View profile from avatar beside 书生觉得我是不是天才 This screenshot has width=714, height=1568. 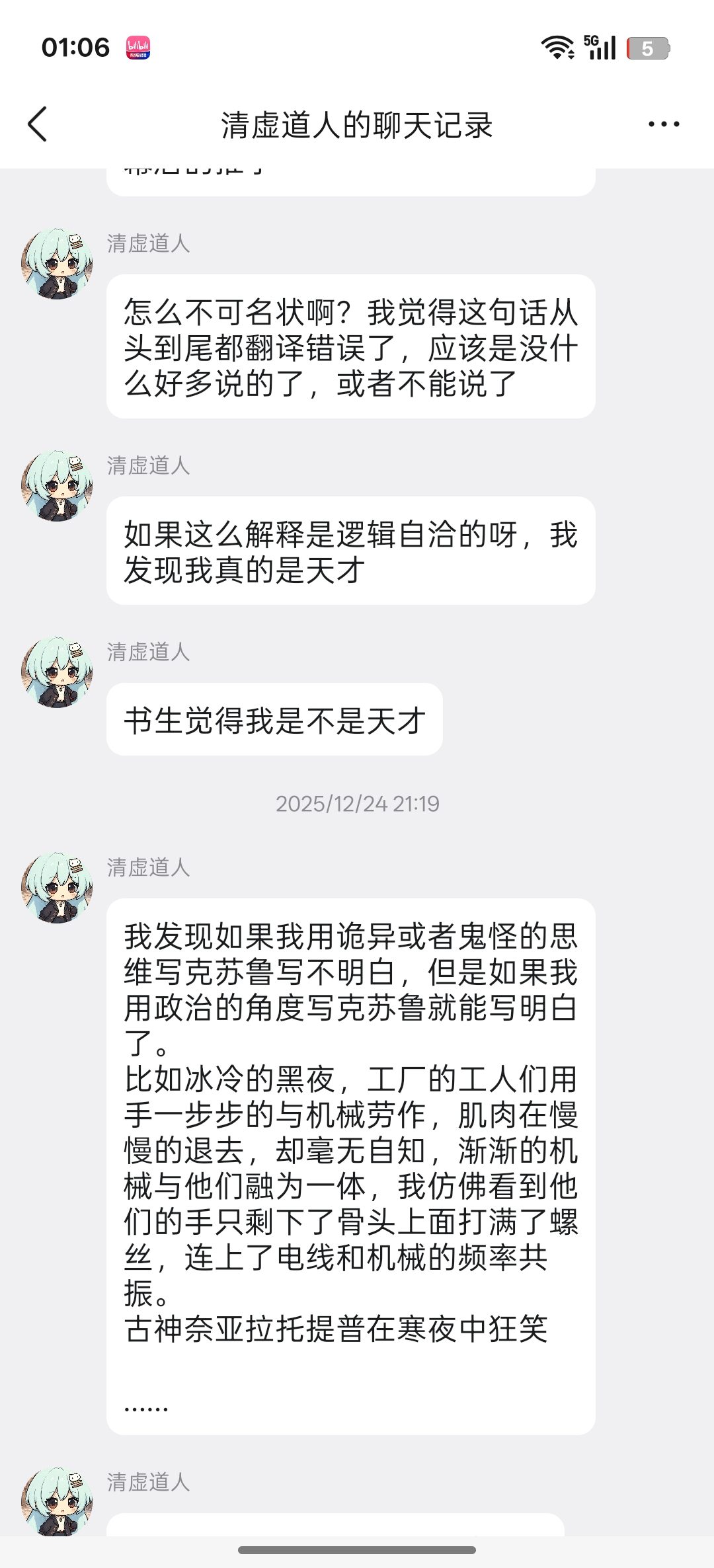(57, 673)
